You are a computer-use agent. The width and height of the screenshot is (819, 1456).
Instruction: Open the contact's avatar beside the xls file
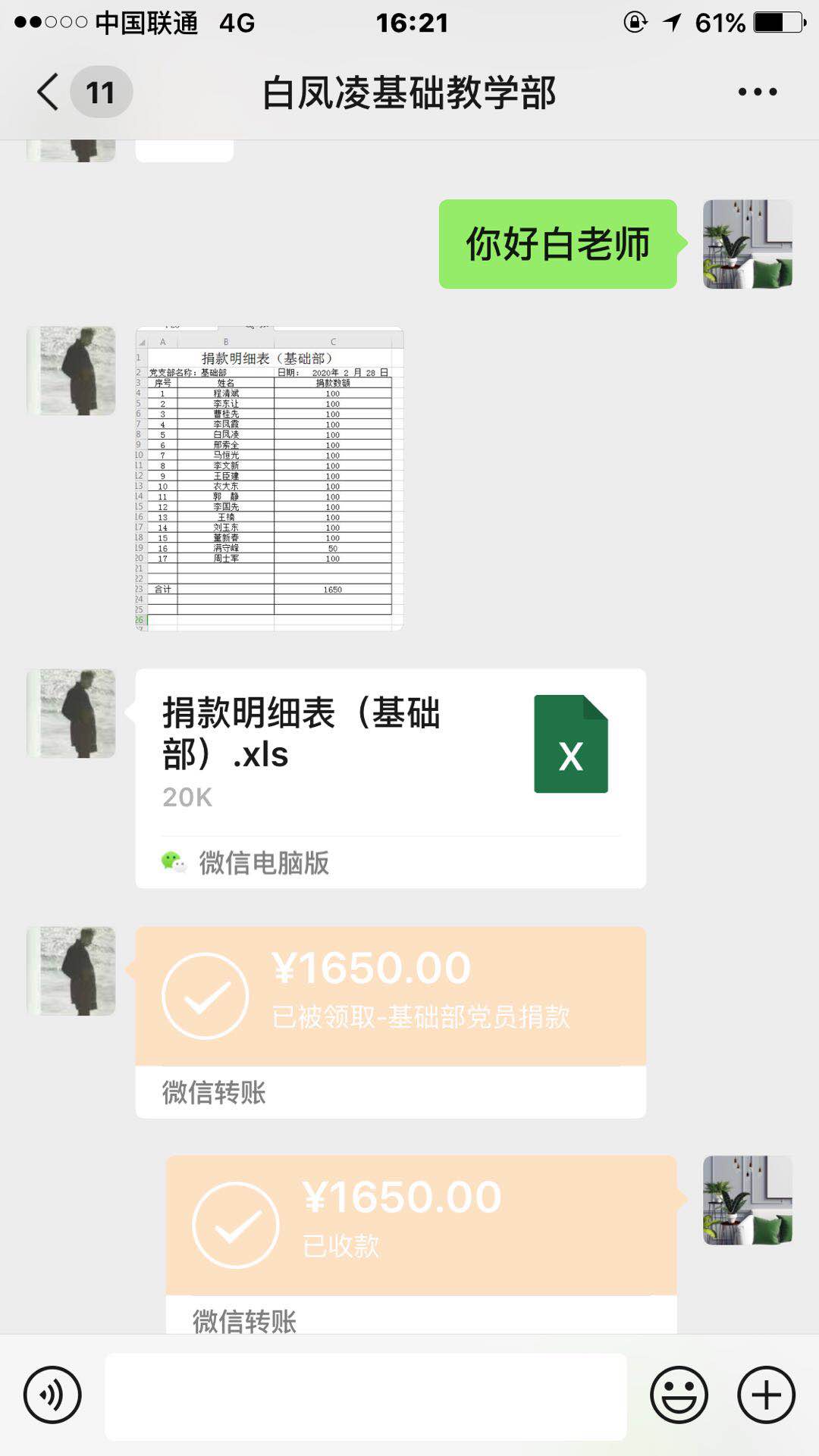71,713
